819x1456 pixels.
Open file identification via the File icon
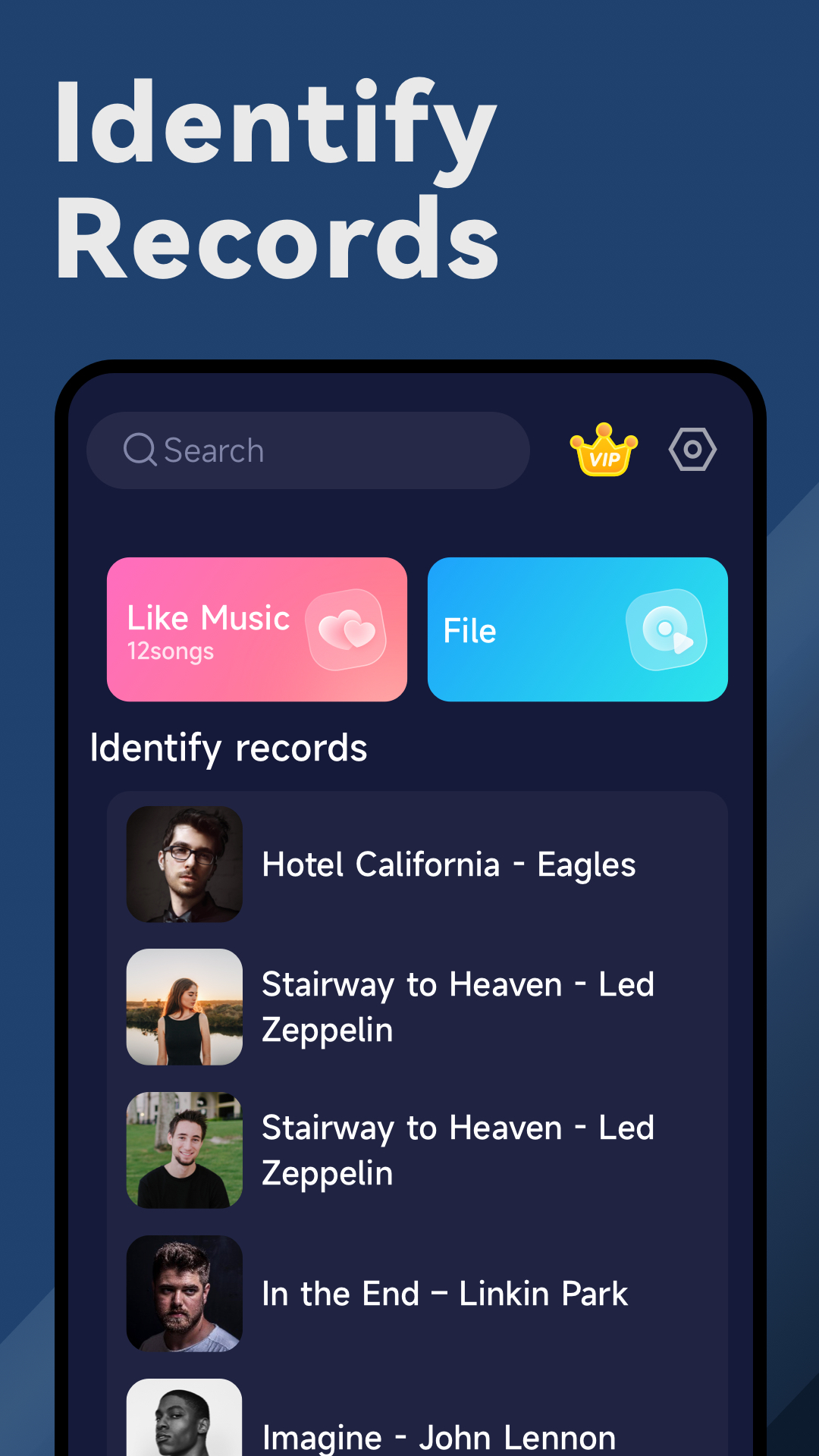point(667,629)
